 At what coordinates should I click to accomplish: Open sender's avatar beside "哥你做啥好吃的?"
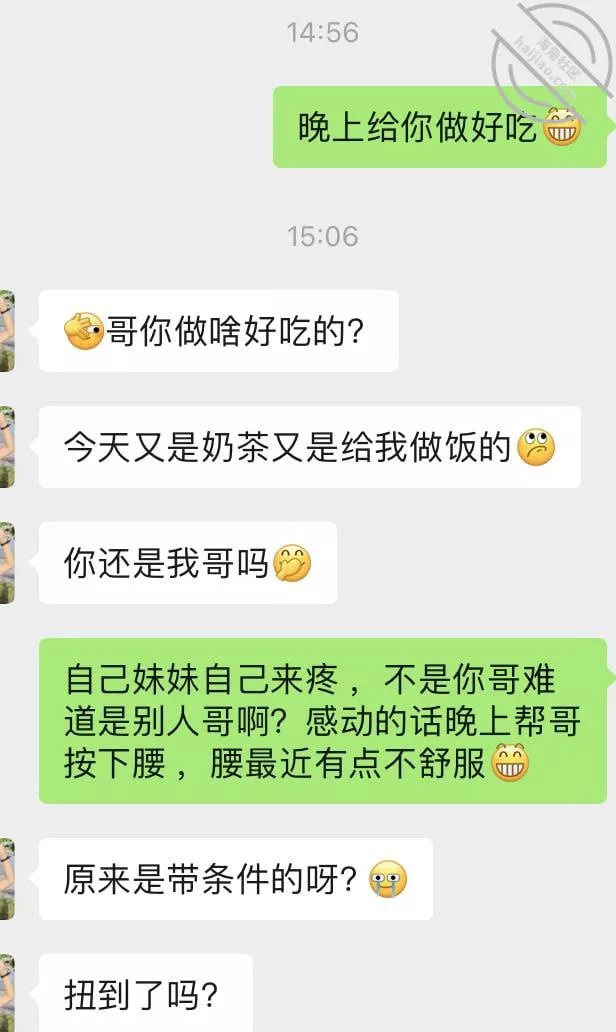pyautogui.click(x=7, y=331)
